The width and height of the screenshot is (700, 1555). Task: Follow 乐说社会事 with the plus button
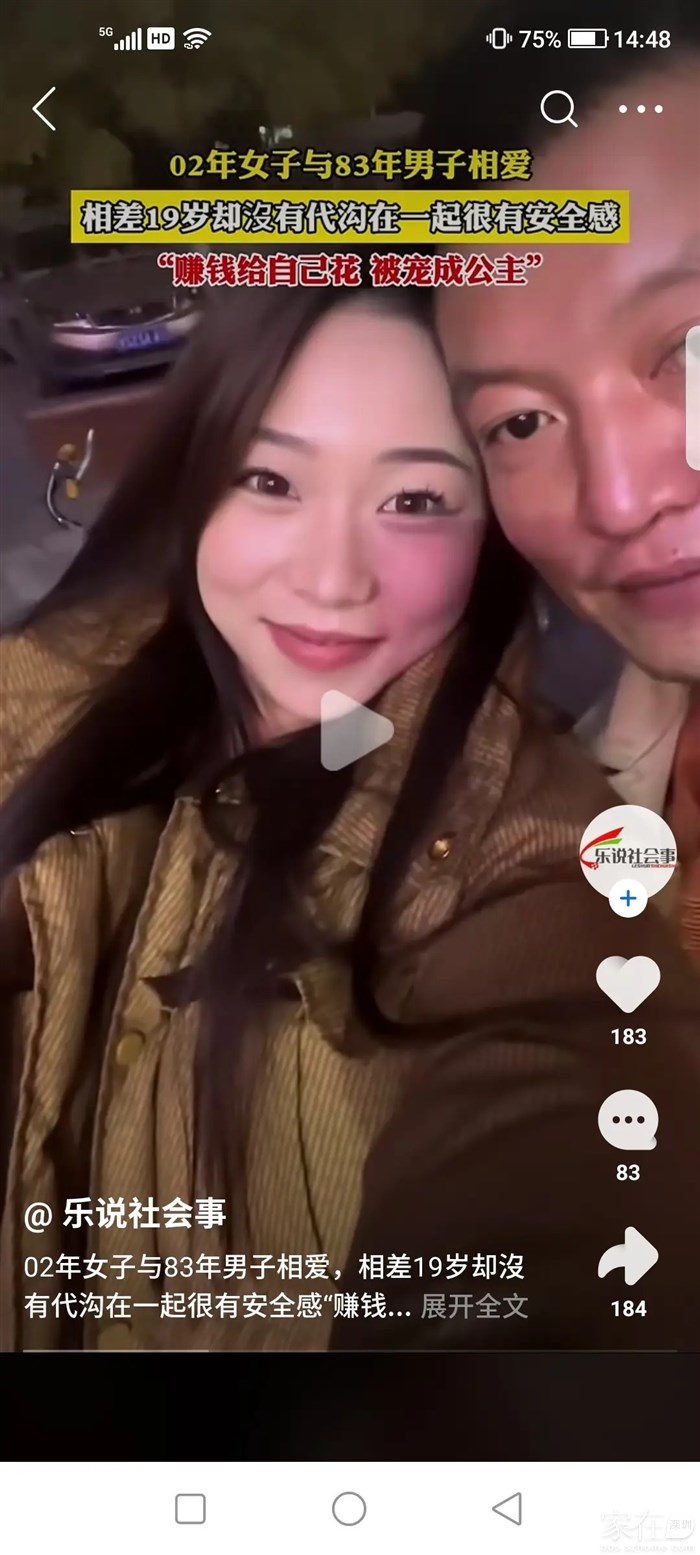(627, 898)
